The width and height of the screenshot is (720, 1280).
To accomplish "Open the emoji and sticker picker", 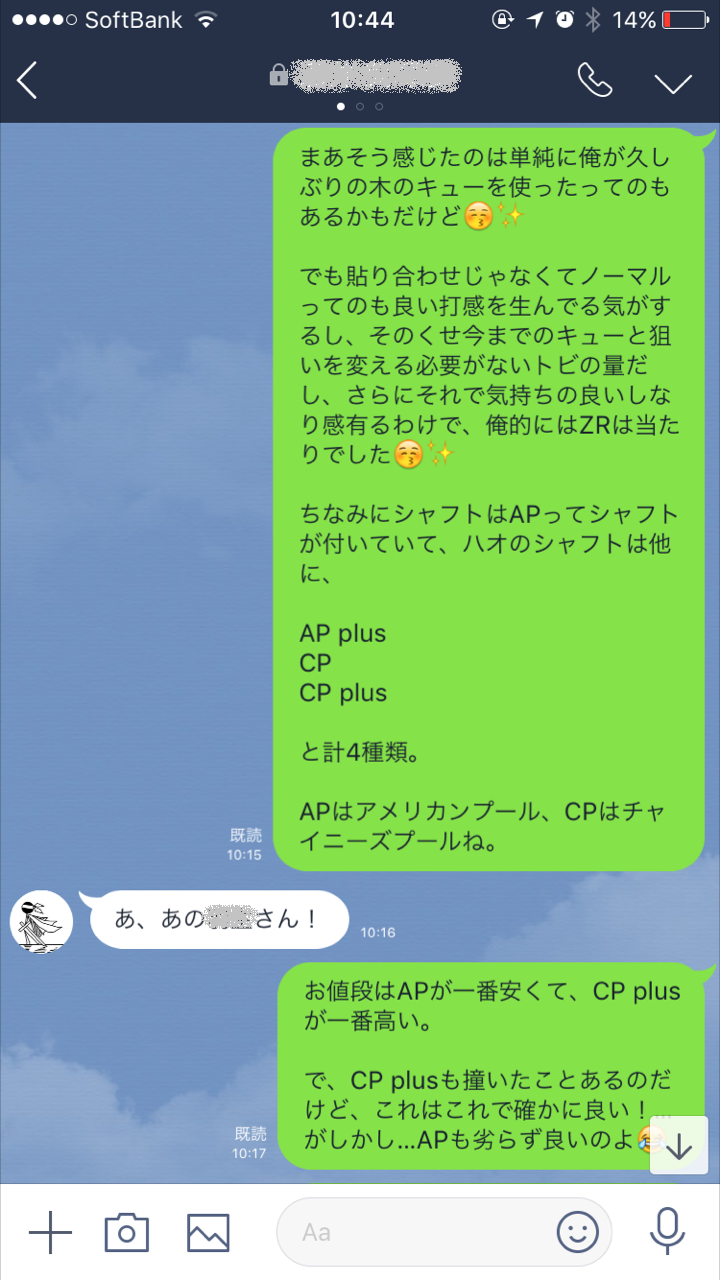I will (x=578, y=1232).
